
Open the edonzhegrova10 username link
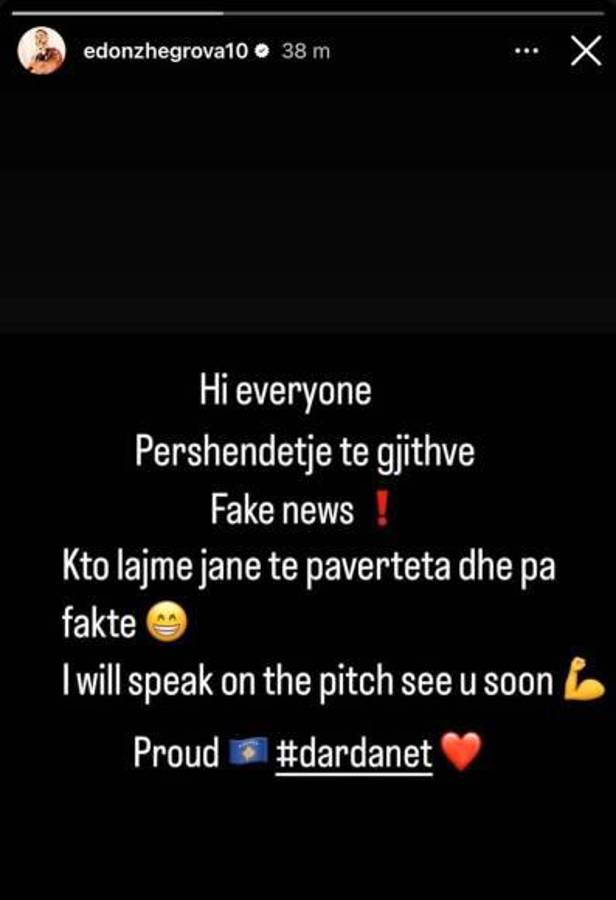(x=164, y=51)
